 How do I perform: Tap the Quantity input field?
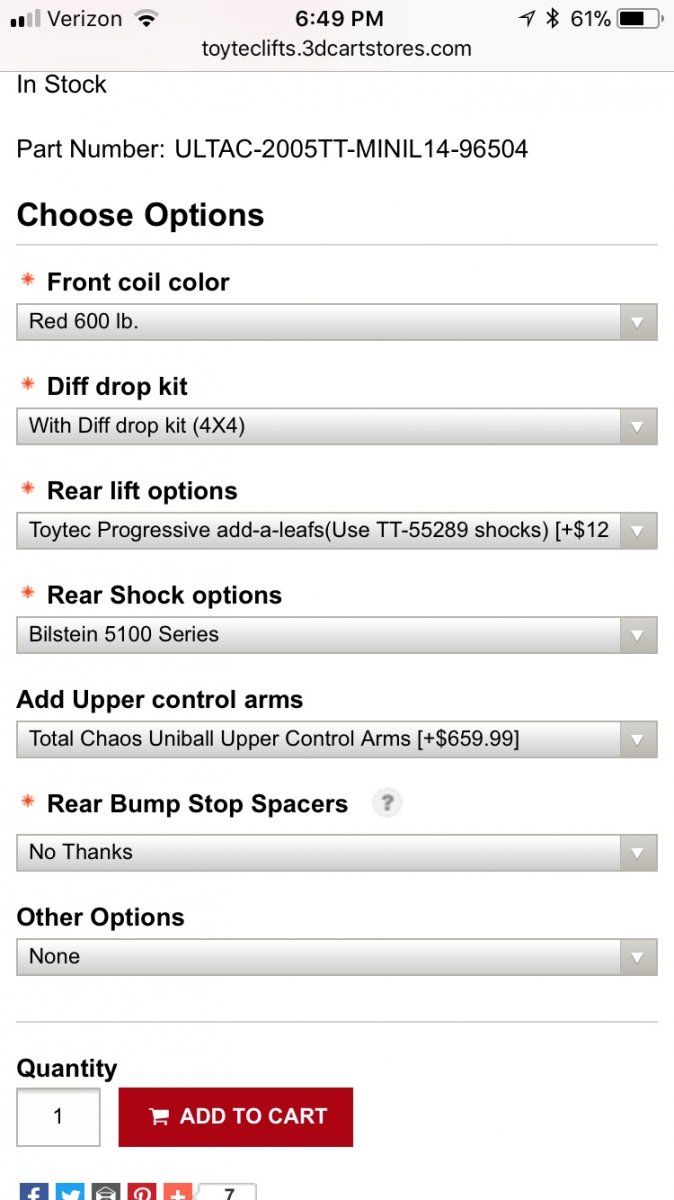pos(58,1116)
